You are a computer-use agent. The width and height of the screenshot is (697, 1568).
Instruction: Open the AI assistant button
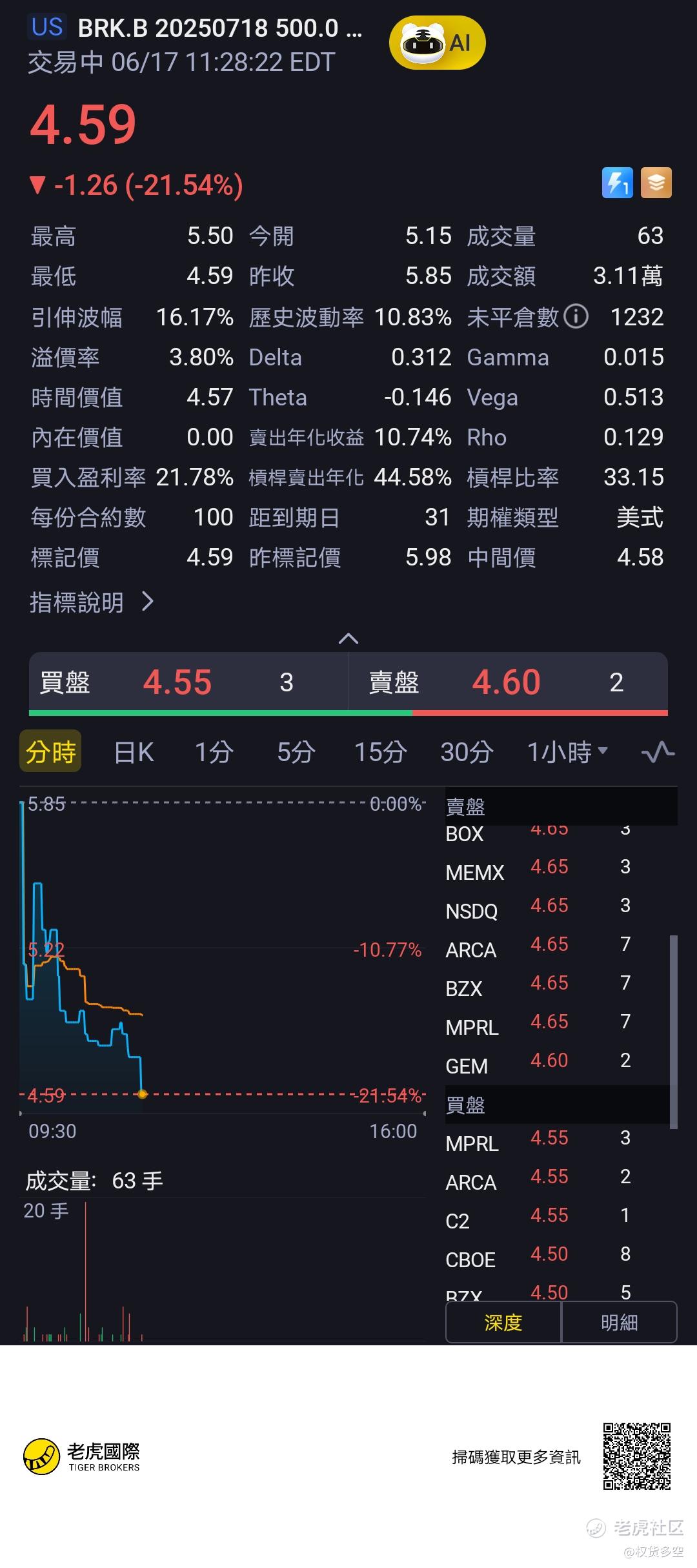[437, 43]
